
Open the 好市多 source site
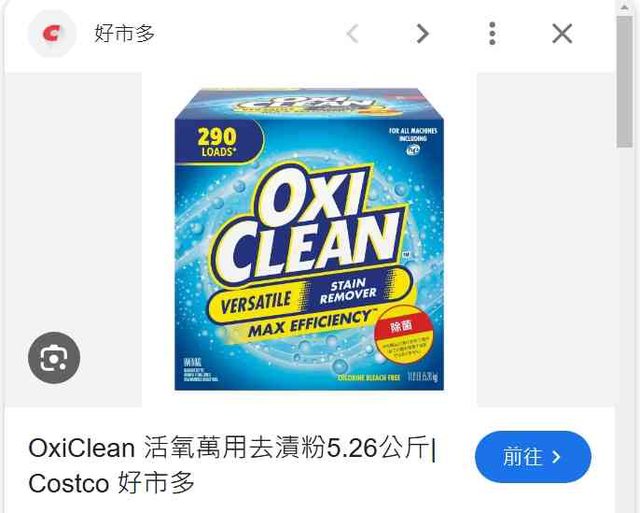coord(124,34)
